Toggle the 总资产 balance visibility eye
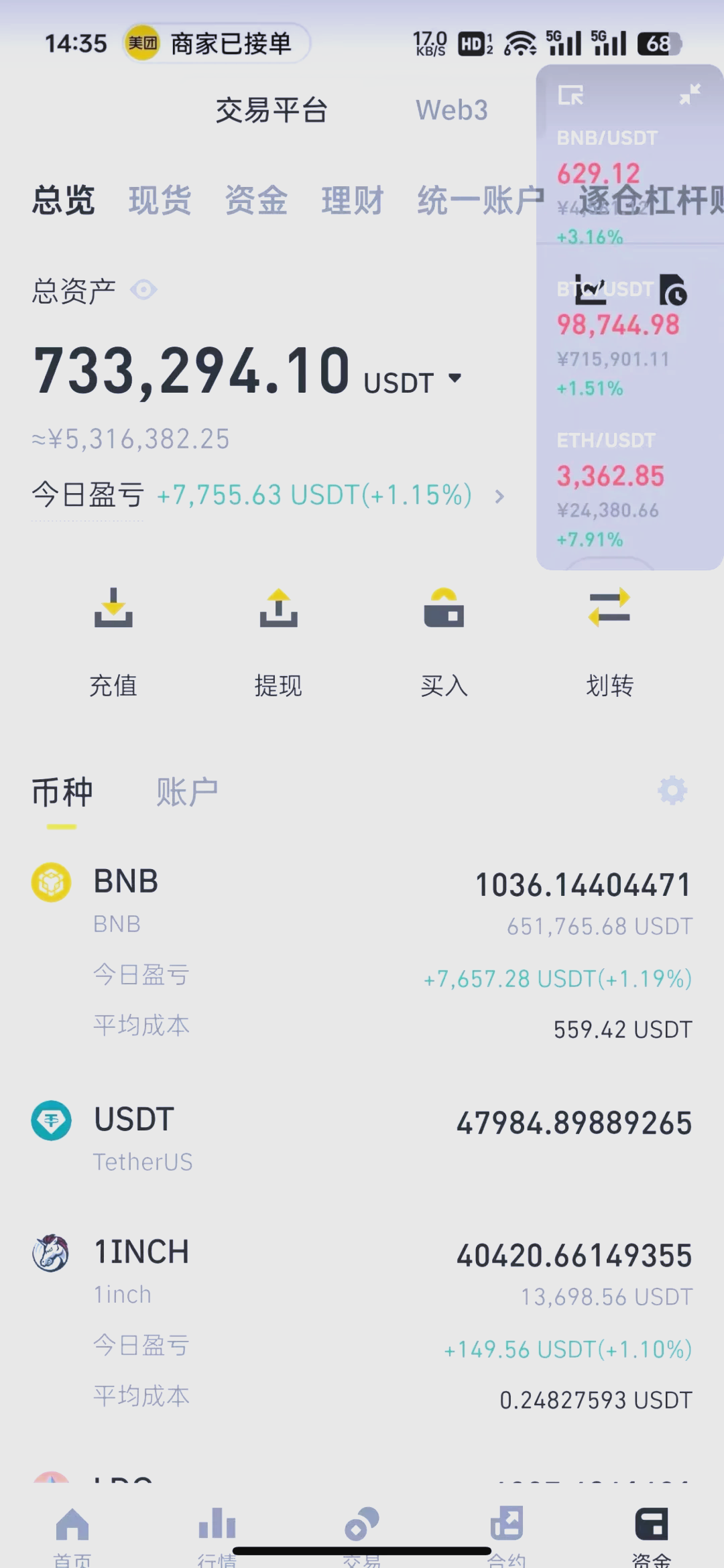The height and width of the screenshot is (1568, 724). [143, 288]
